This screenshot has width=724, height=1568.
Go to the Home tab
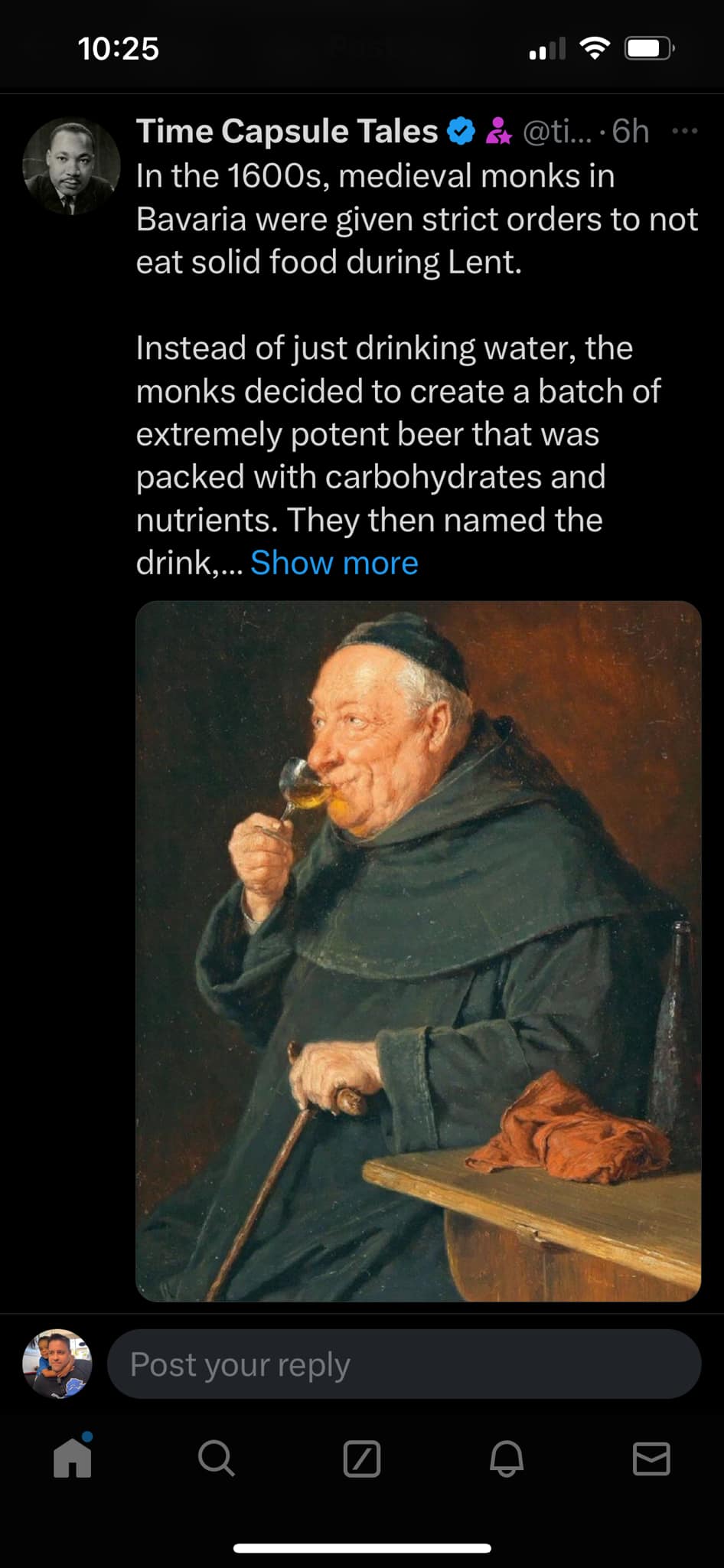tap(73, 1458)
